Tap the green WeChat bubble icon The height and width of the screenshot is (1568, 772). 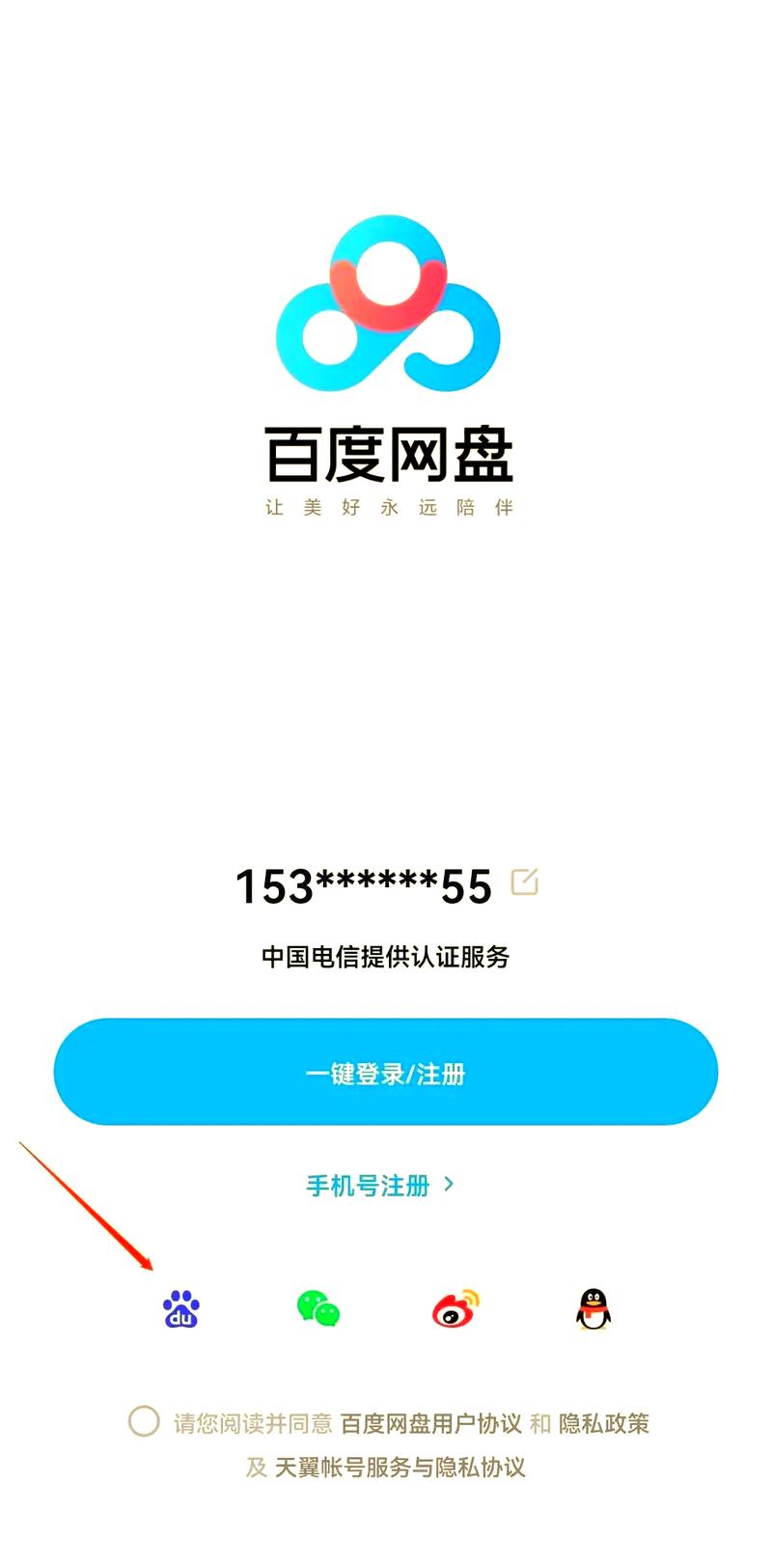(318, 1309)
